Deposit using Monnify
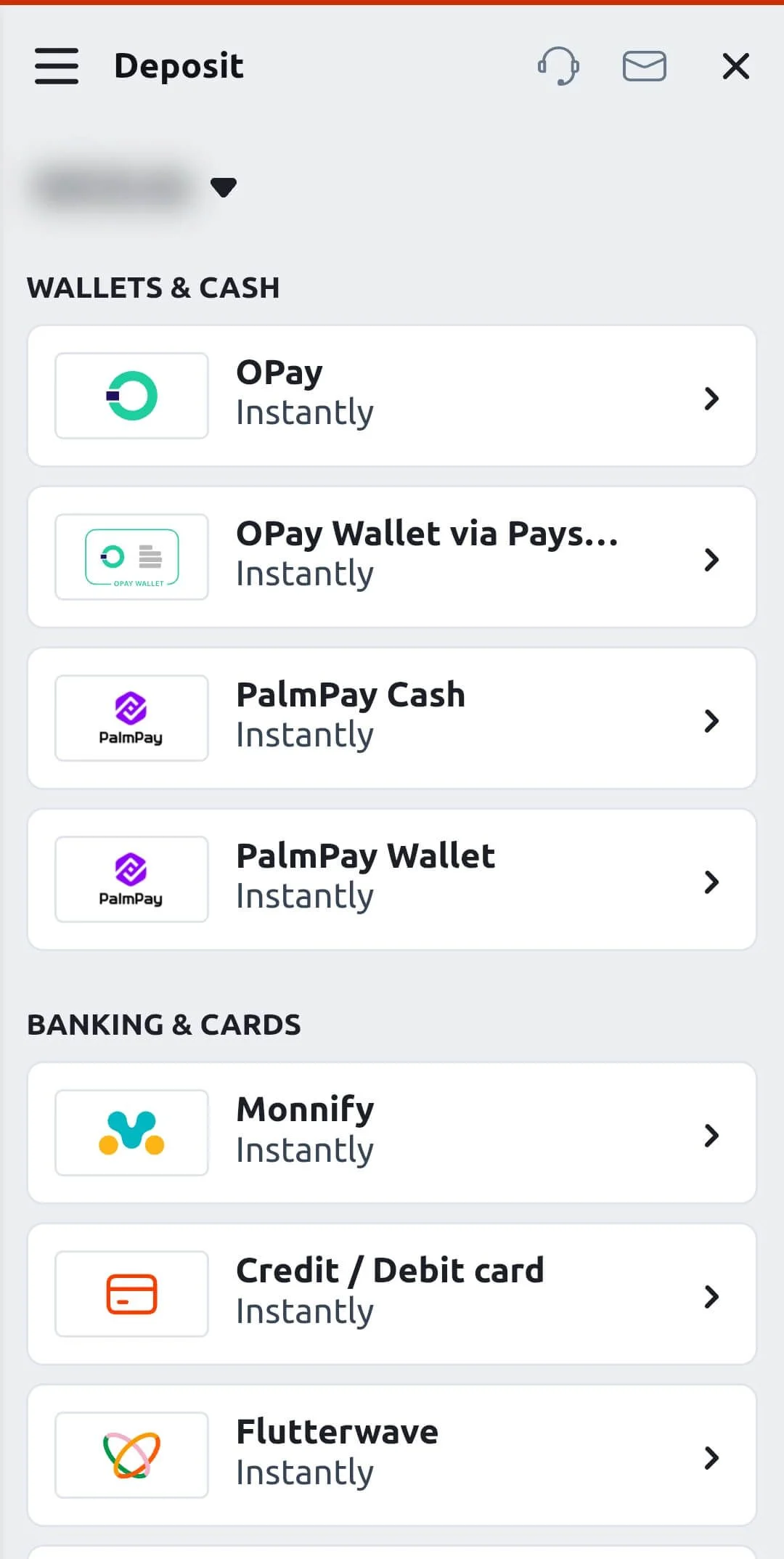This screenshot has width=784, height=1559. pos(392,1133)
